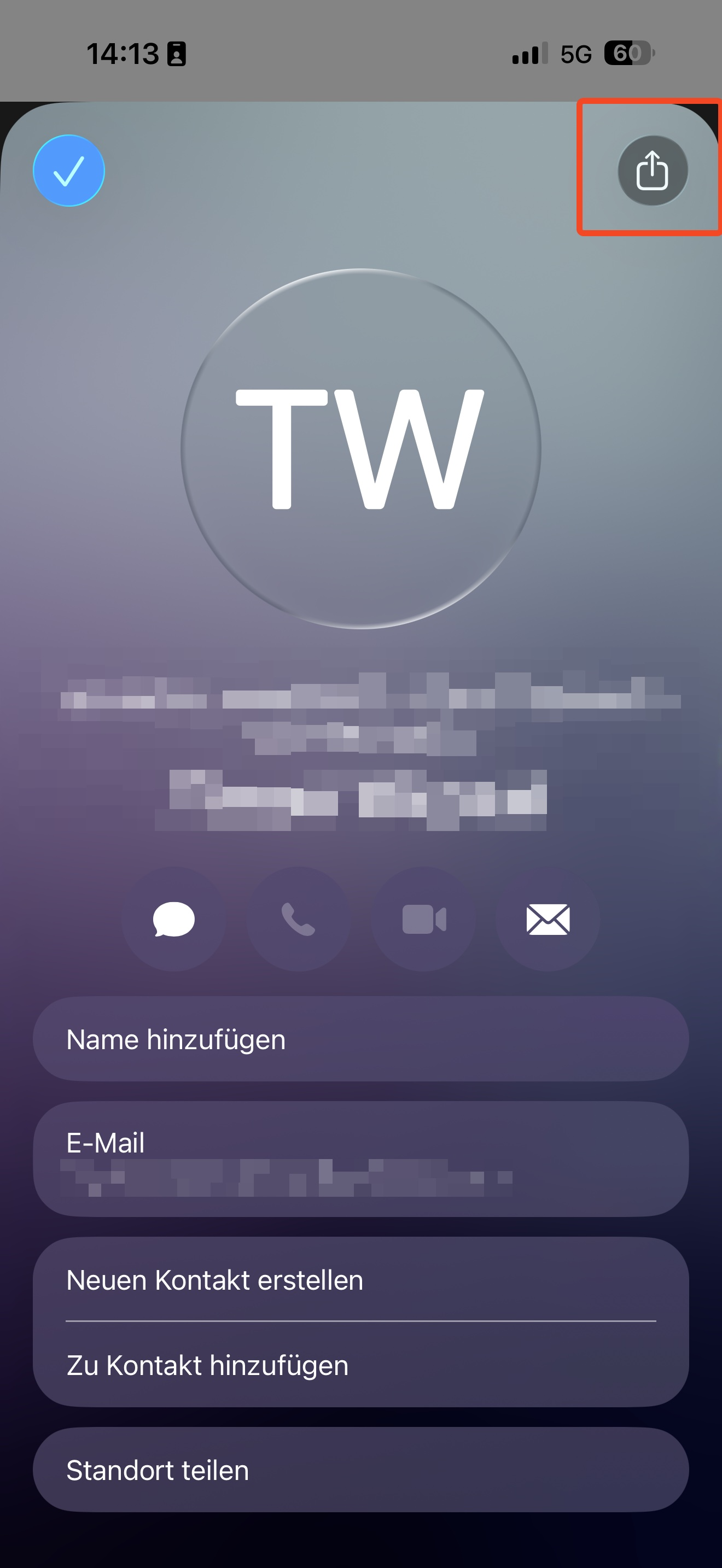Image resolution: width=722 pixels, height=1568 pixels.
Task: Call contact with the phone icon
Action: (x=298, y=919)
